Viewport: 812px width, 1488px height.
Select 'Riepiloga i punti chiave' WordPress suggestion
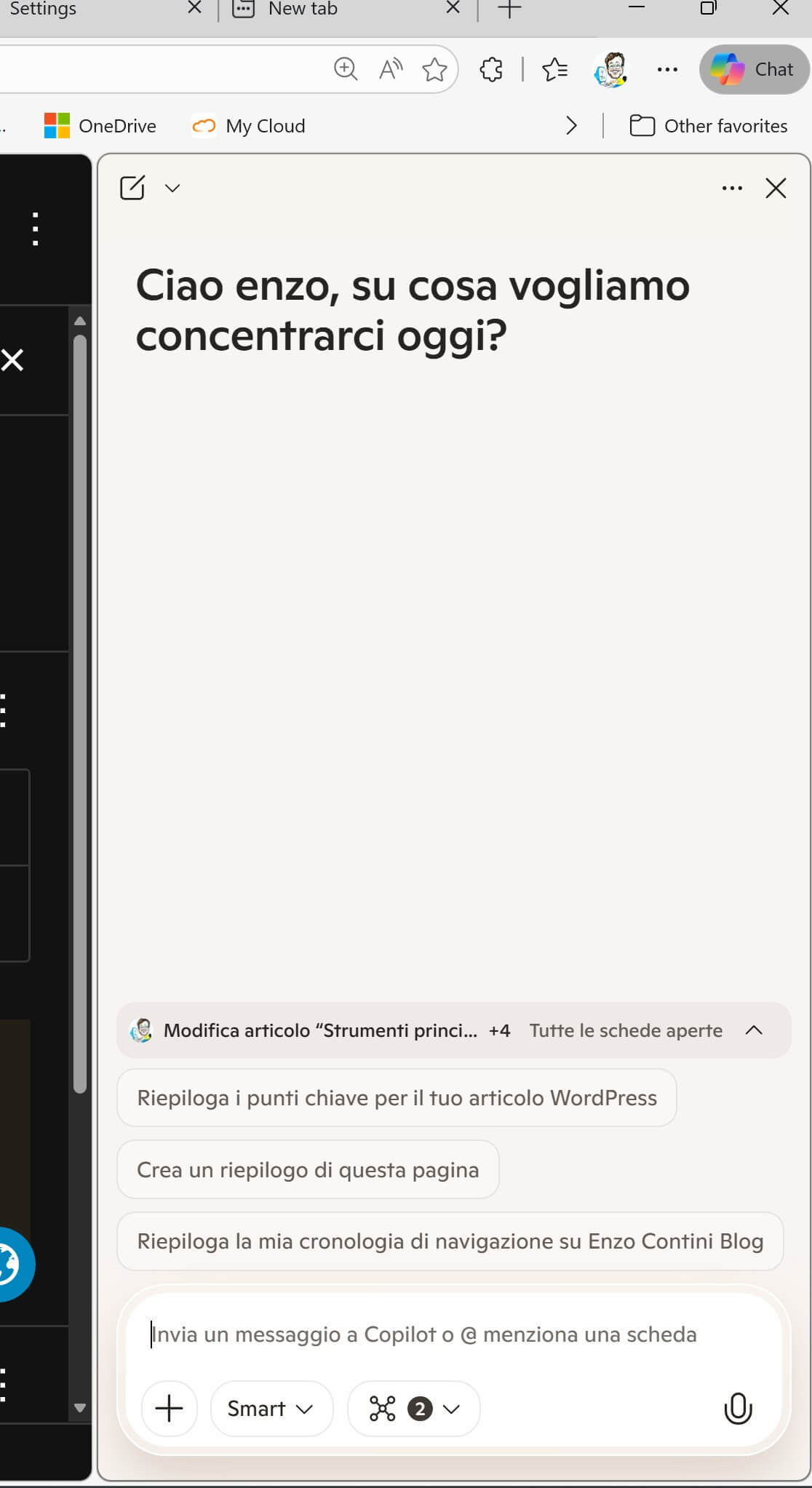point(397,1097)
